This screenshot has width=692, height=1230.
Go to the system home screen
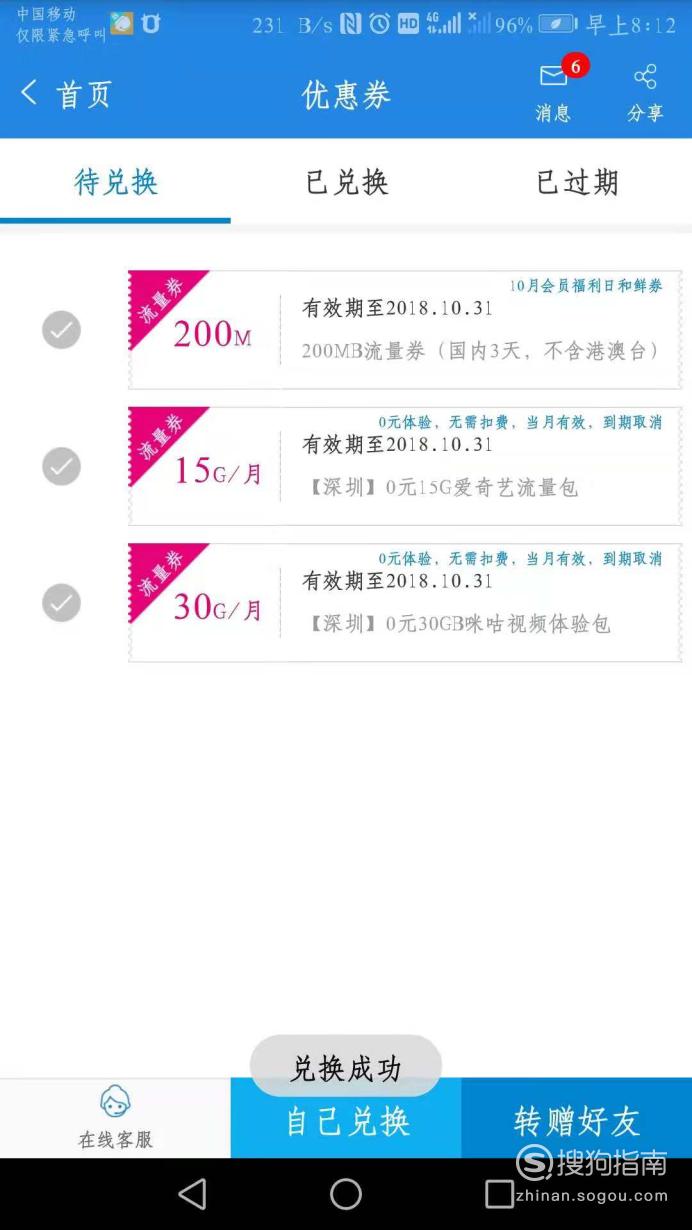(346, 1193)
